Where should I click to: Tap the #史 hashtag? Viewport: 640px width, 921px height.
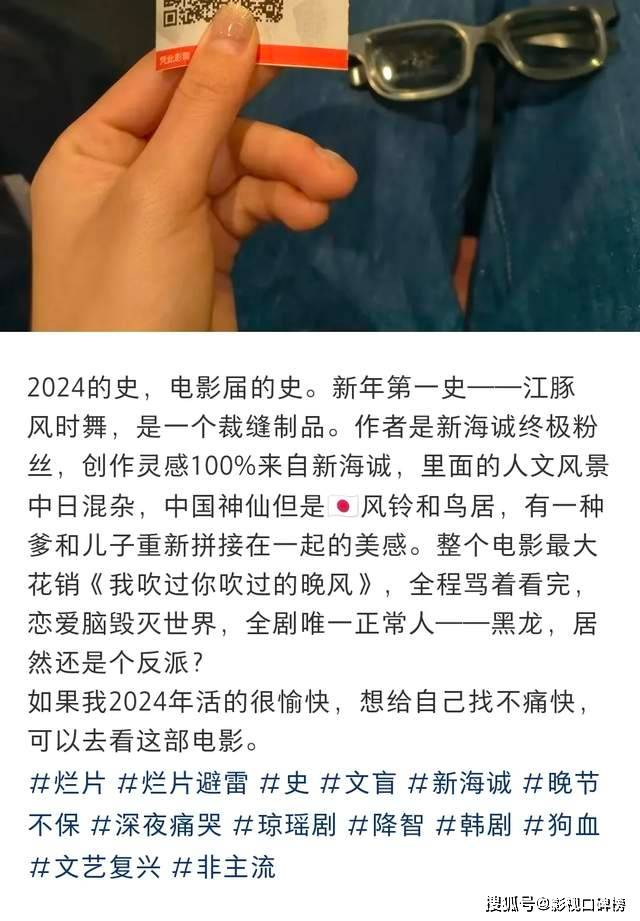(284, 784)
